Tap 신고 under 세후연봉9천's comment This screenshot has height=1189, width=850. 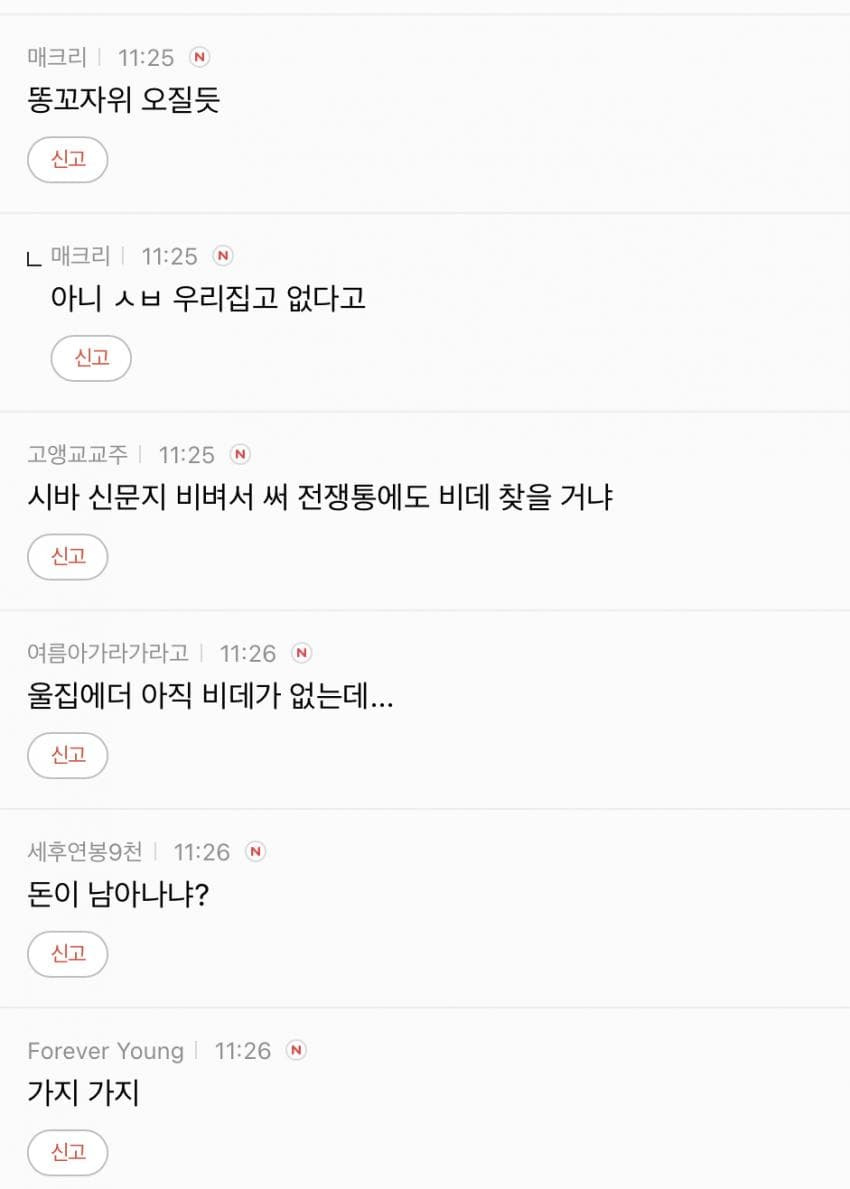pos(67,954)
